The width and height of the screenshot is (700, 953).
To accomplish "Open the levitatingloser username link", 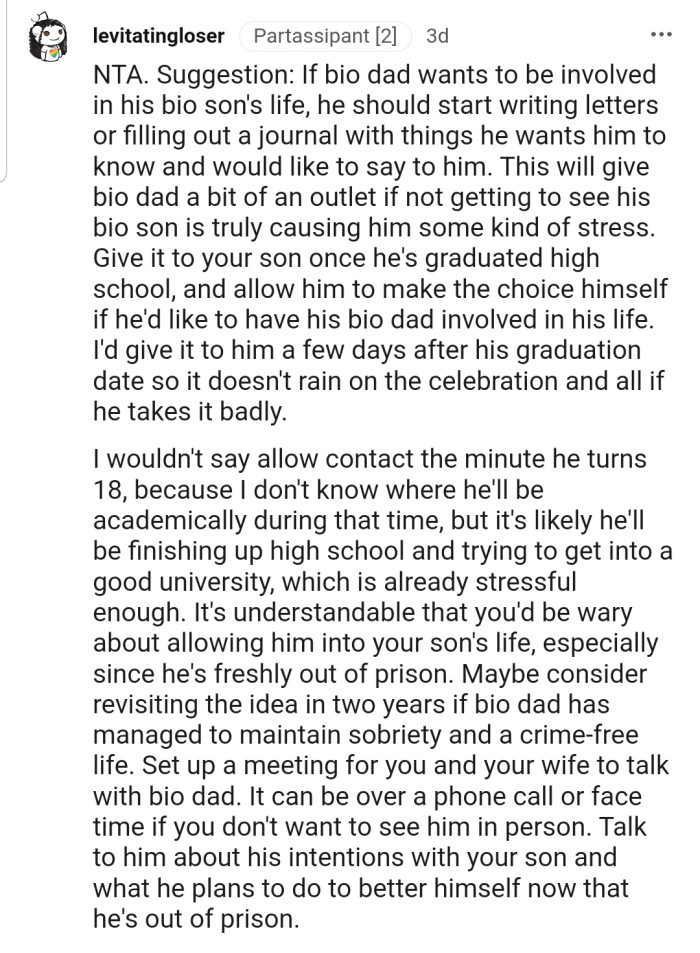I will 158,37.
